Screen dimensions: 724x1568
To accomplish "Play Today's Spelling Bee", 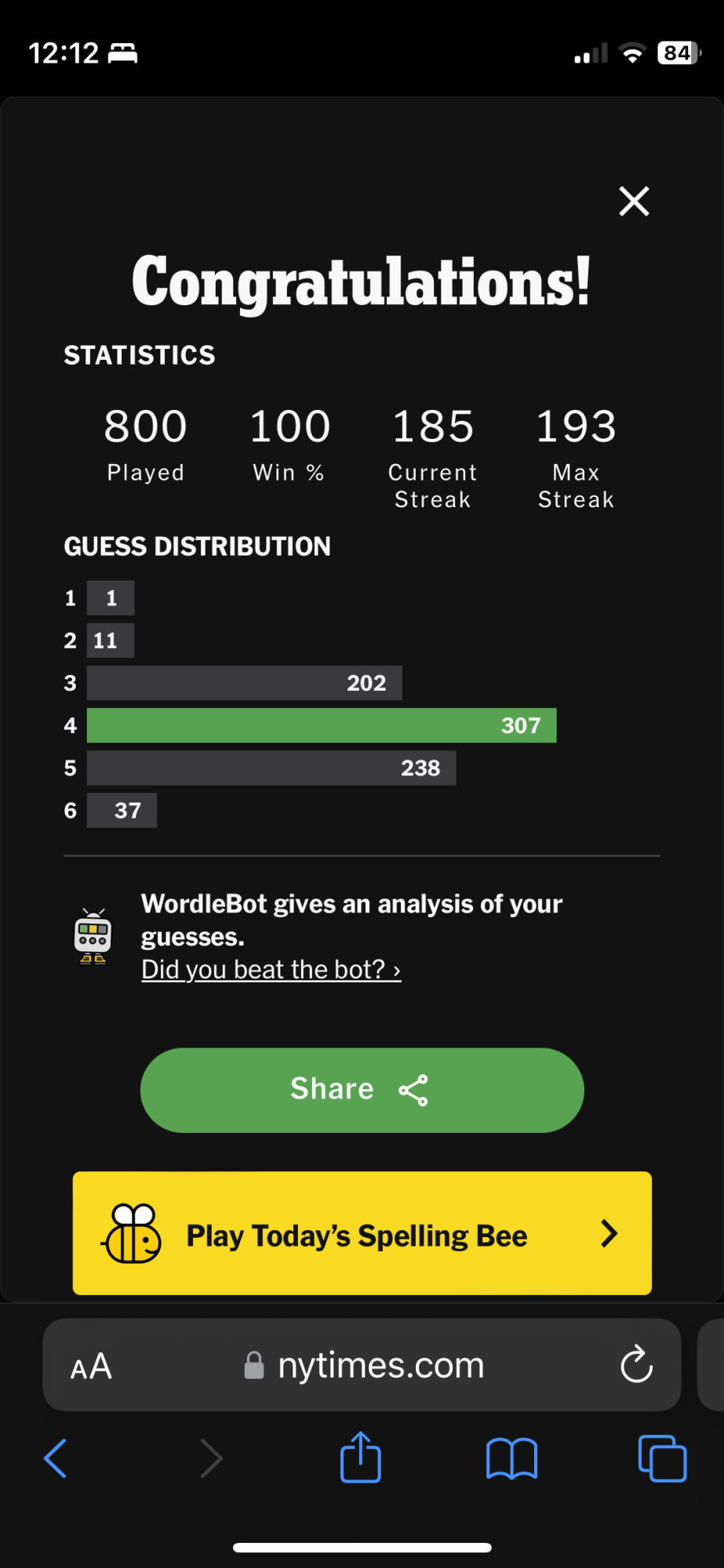I will pyautogui.click(x=362, y=1233).
